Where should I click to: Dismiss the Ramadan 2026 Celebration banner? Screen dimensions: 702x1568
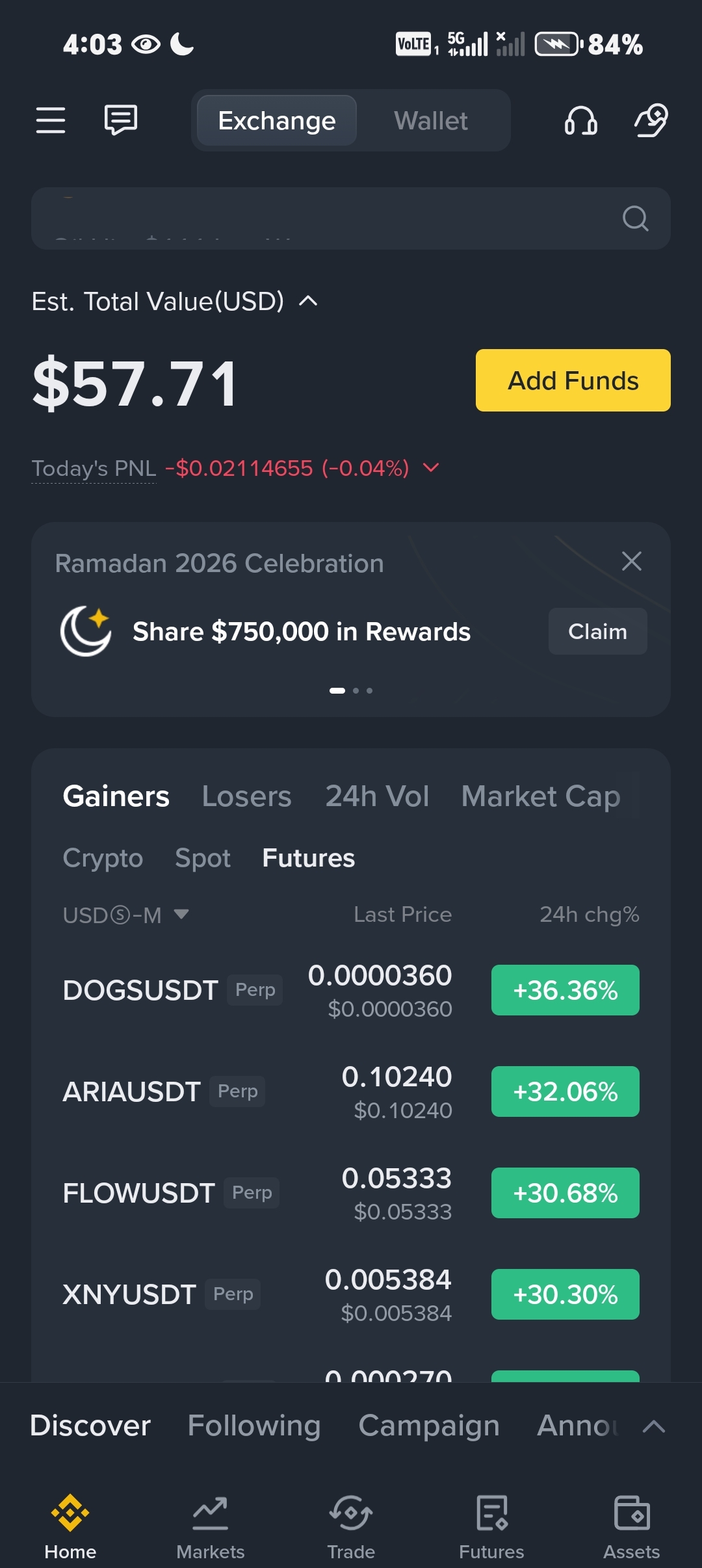point(631,561)
